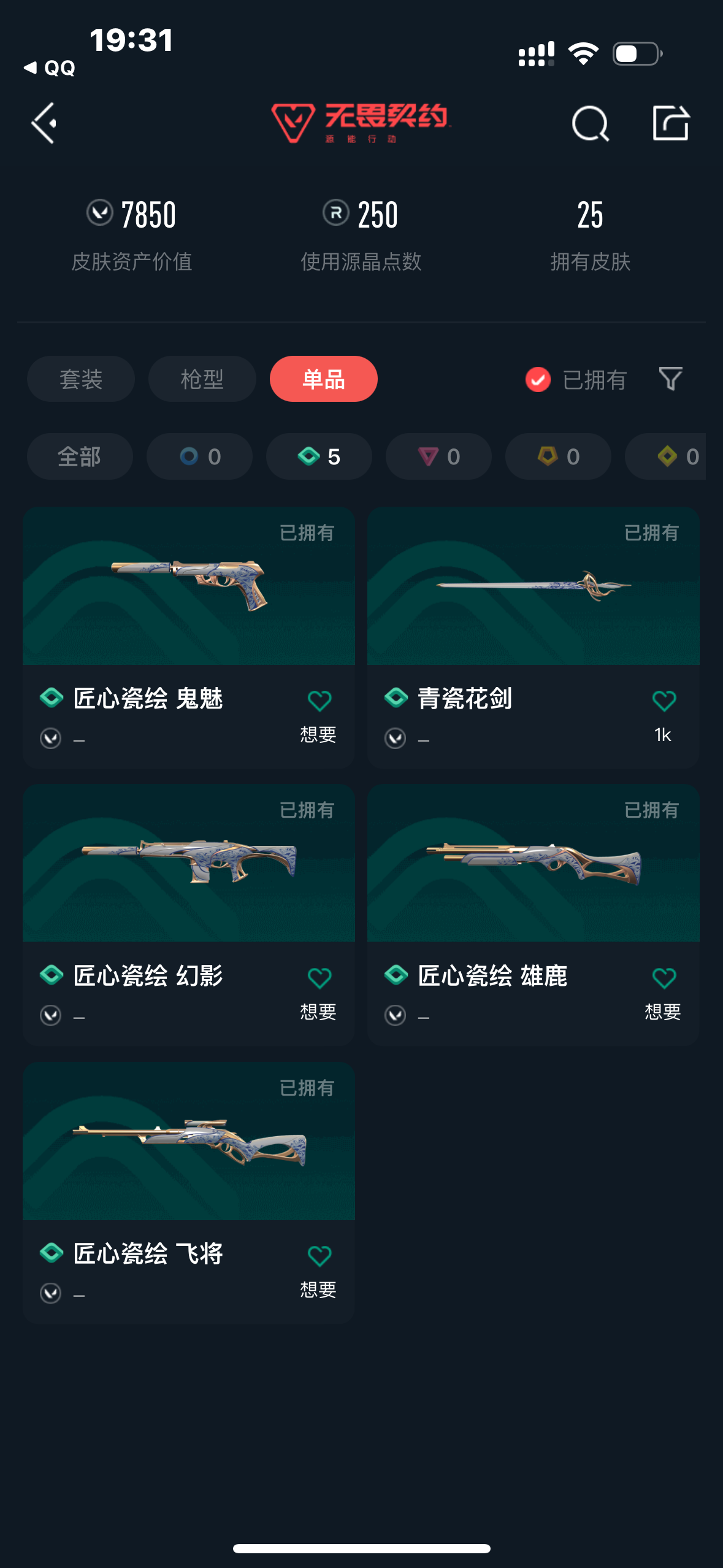Image resolution: width=723 pixels, height=1568 pixels.
Task: Switch to the 枪型 tab
Action: 202,379
